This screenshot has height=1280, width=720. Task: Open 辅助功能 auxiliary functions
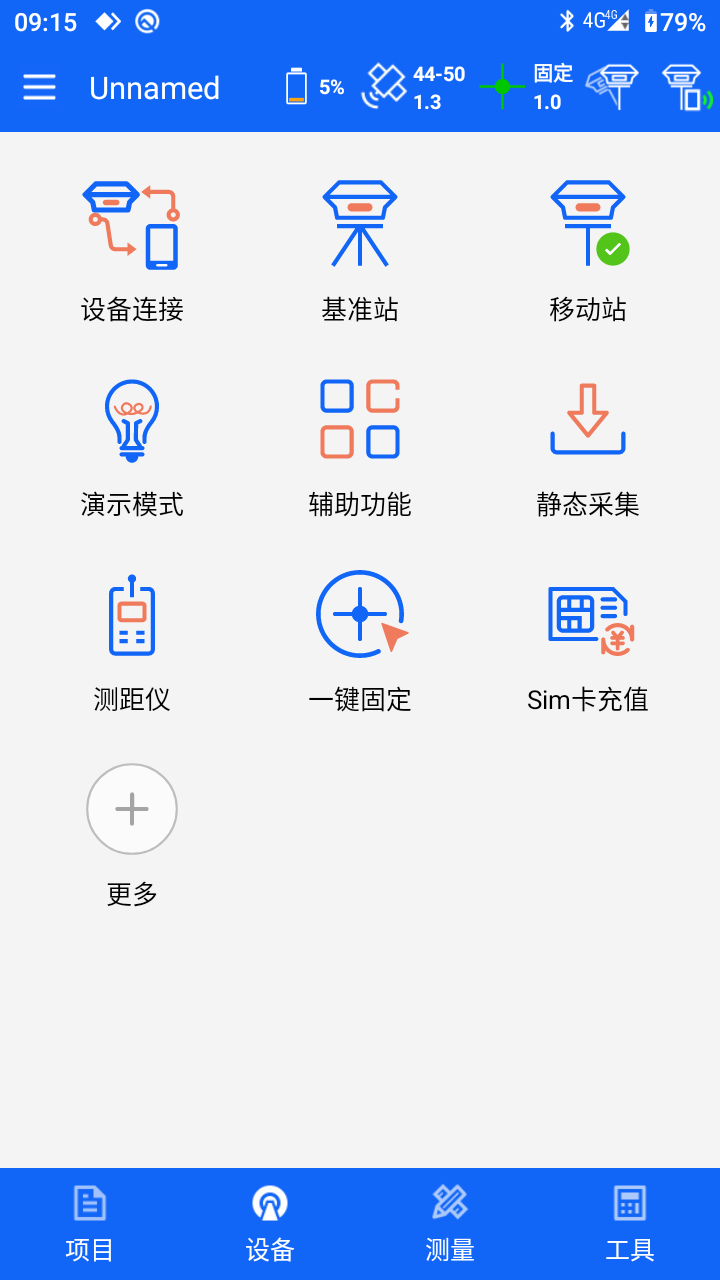pos(360,447)
